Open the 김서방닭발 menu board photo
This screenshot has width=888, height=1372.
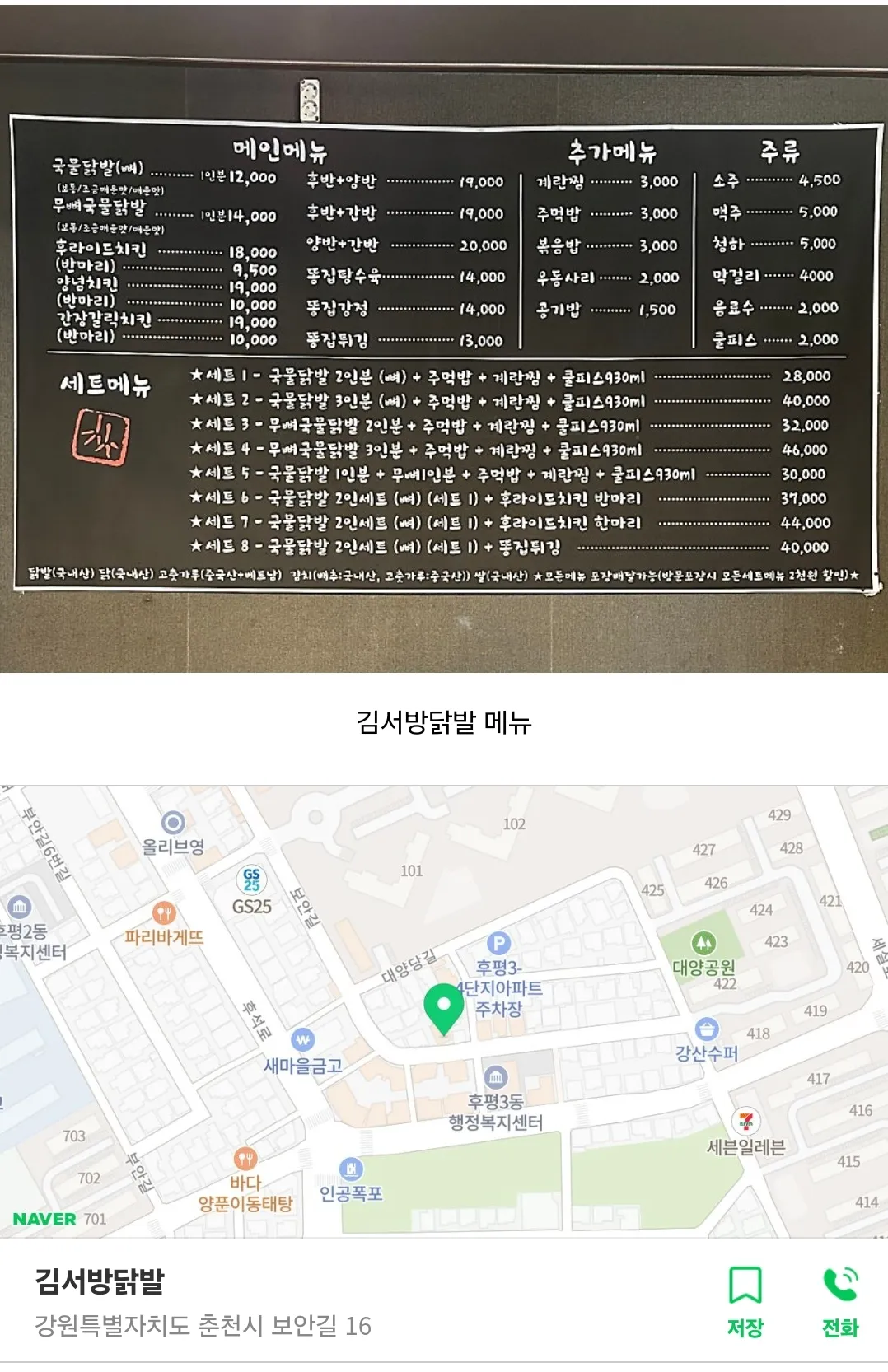coord(444,346)
